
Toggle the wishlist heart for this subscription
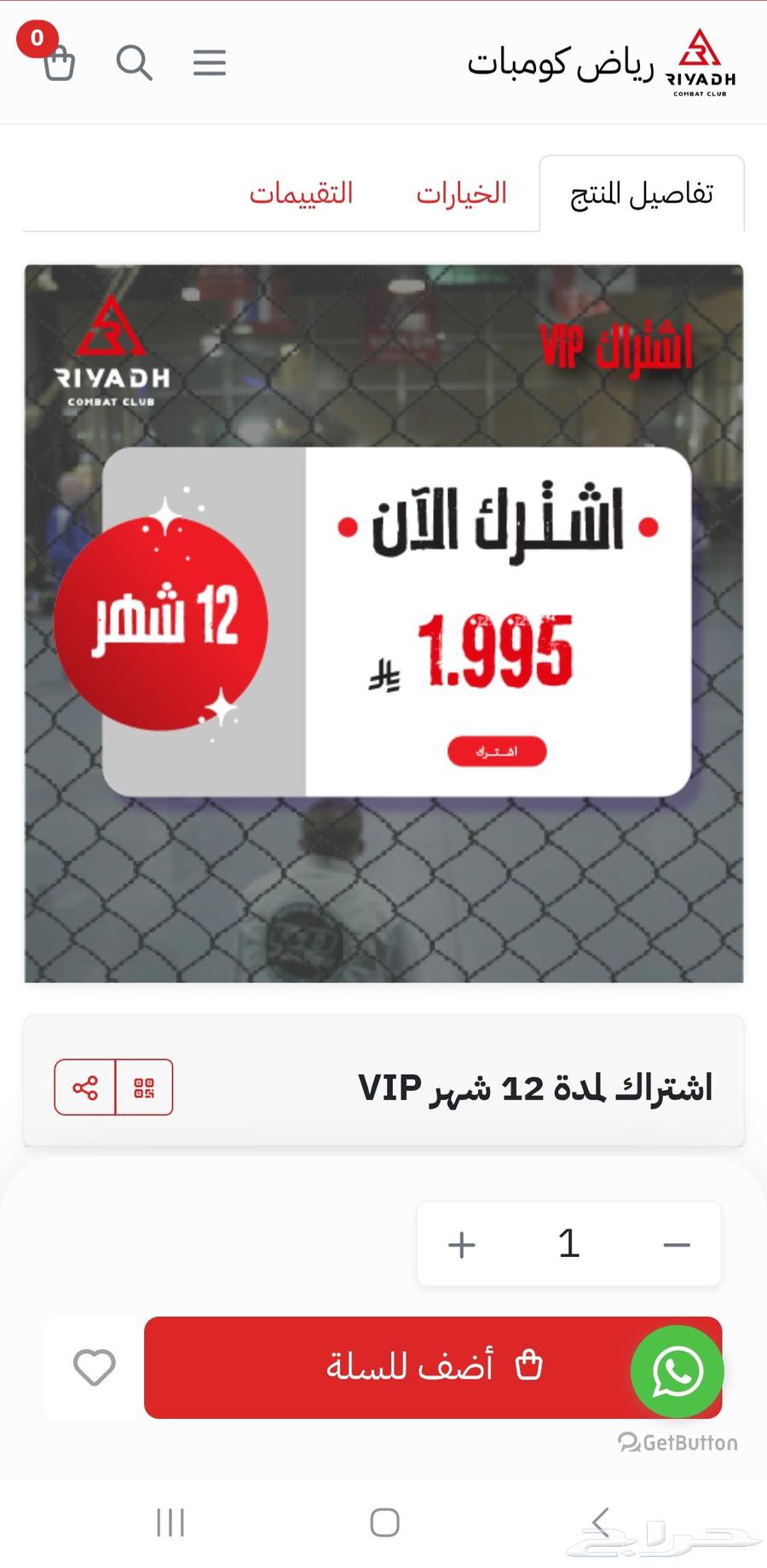coord(94,1368)
